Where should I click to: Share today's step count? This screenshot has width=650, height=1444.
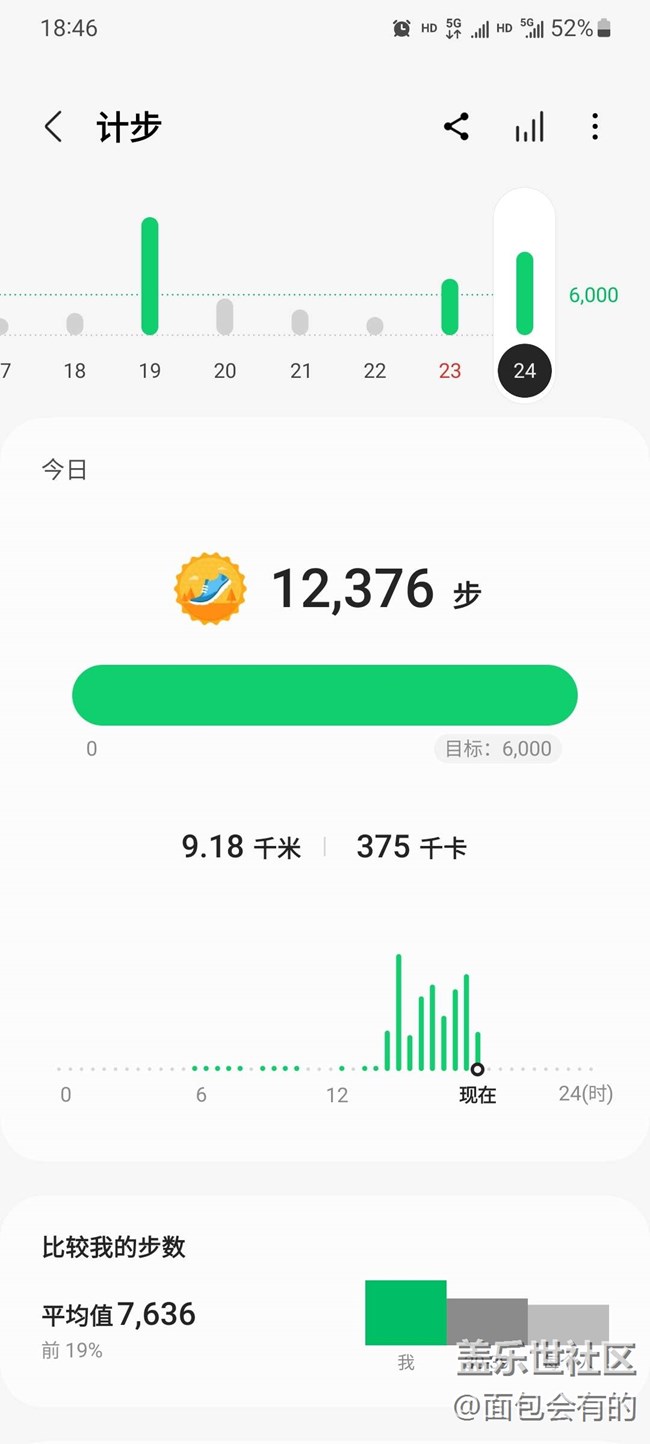456,127
